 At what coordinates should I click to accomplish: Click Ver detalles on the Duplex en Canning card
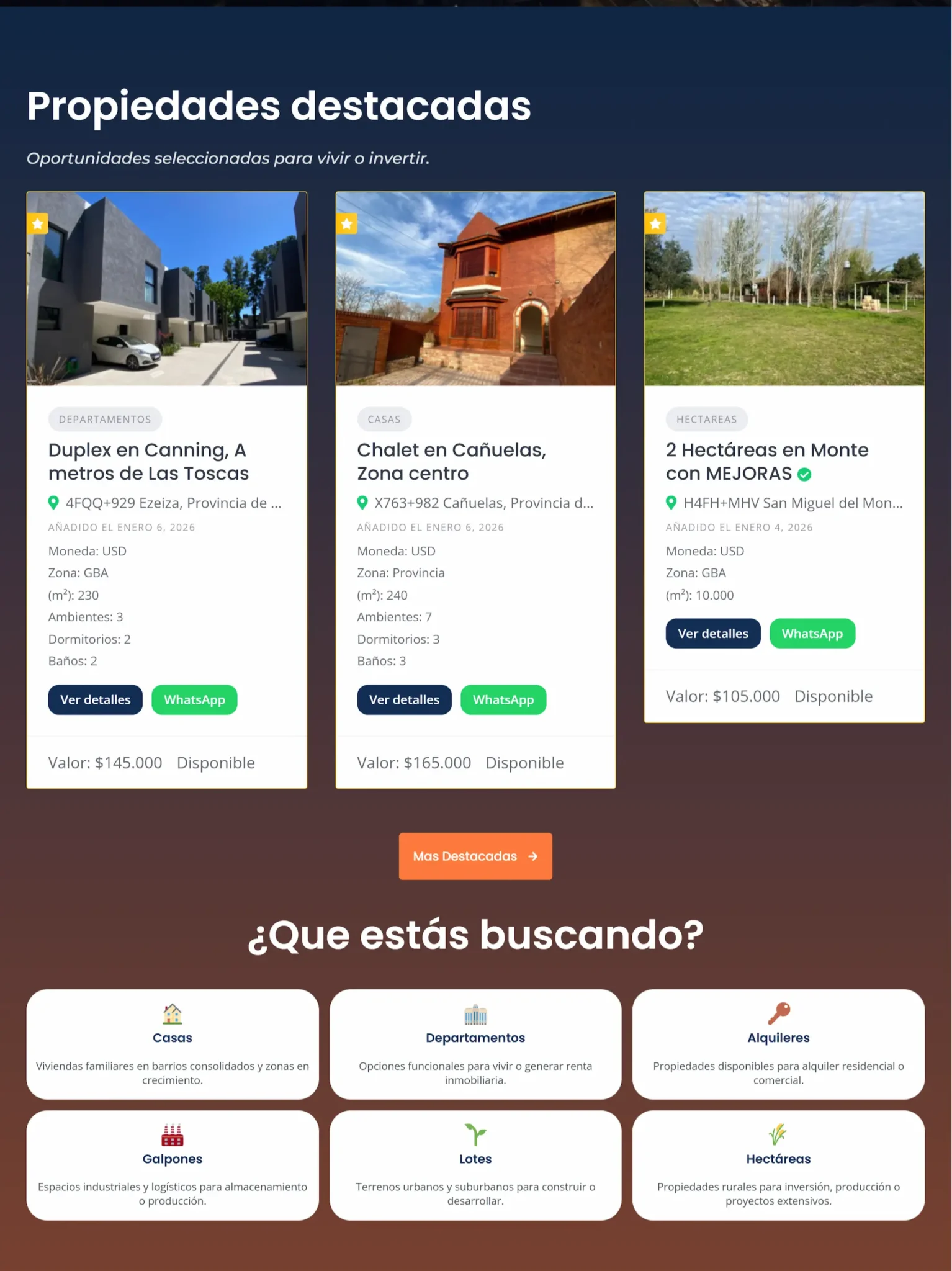tap(95, 699)
